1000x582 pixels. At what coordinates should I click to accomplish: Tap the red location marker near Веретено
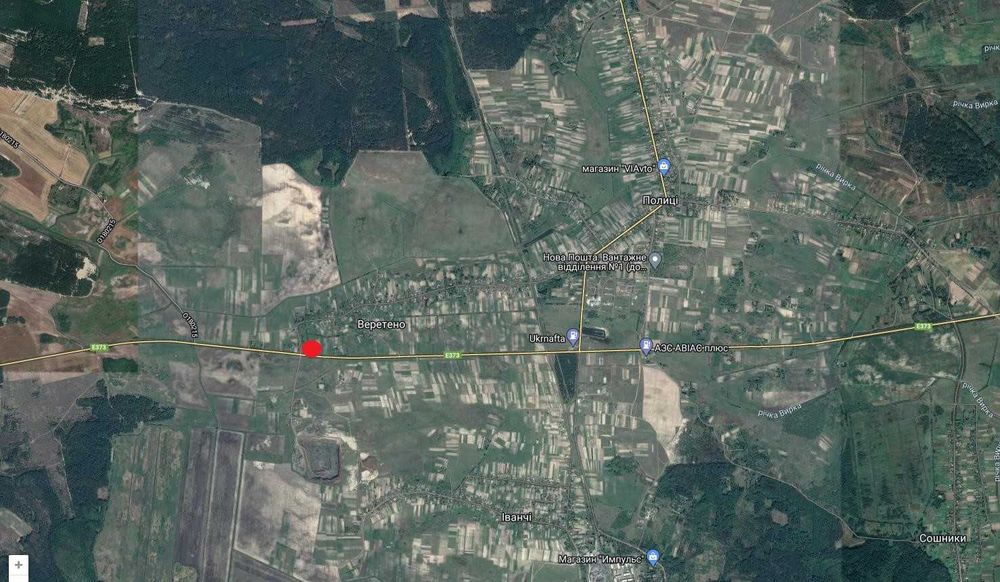pos(311,349)
